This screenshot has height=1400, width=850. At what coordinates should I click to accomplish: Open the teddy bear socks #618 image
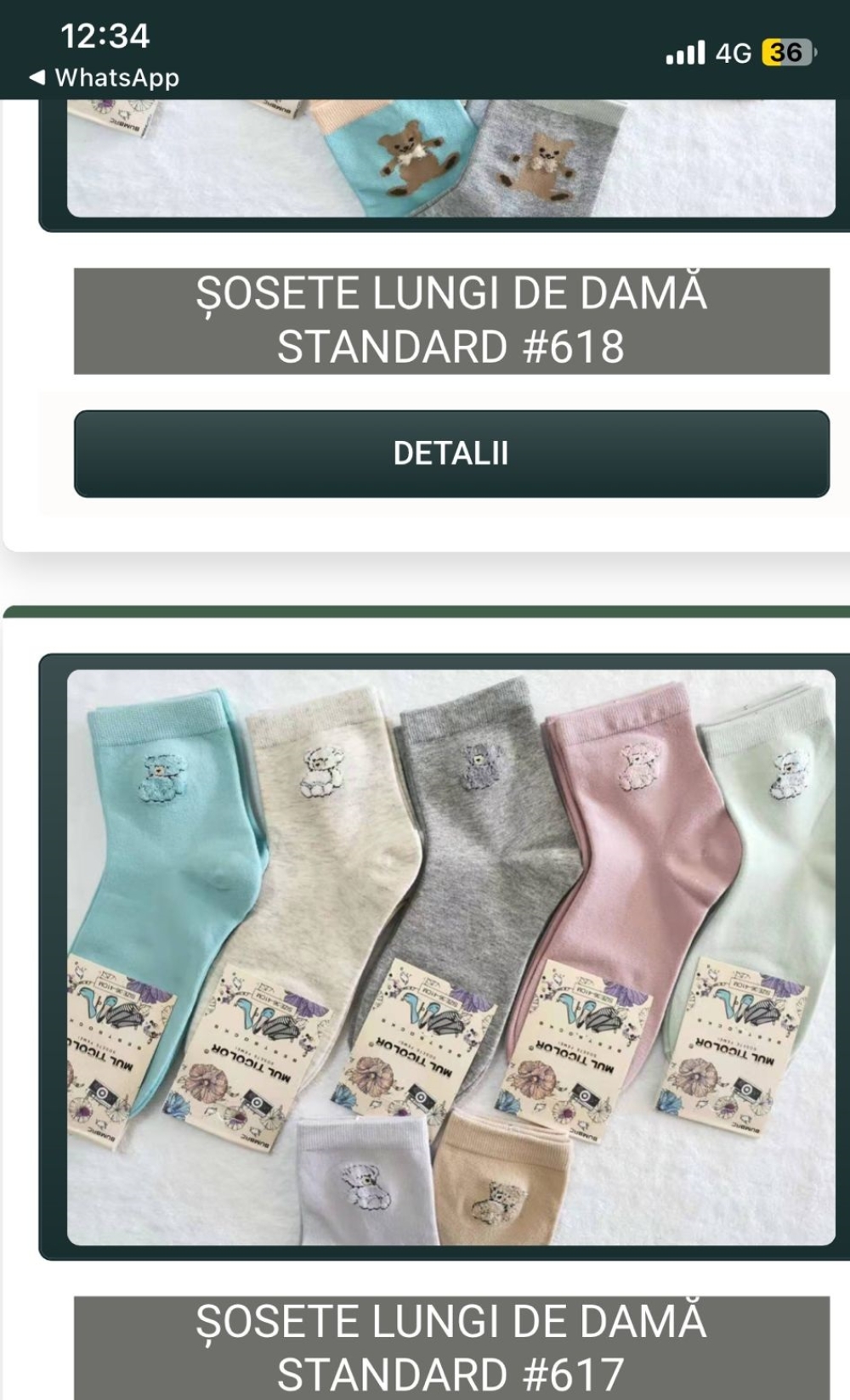pyautogui.click(x=451, y=158)
